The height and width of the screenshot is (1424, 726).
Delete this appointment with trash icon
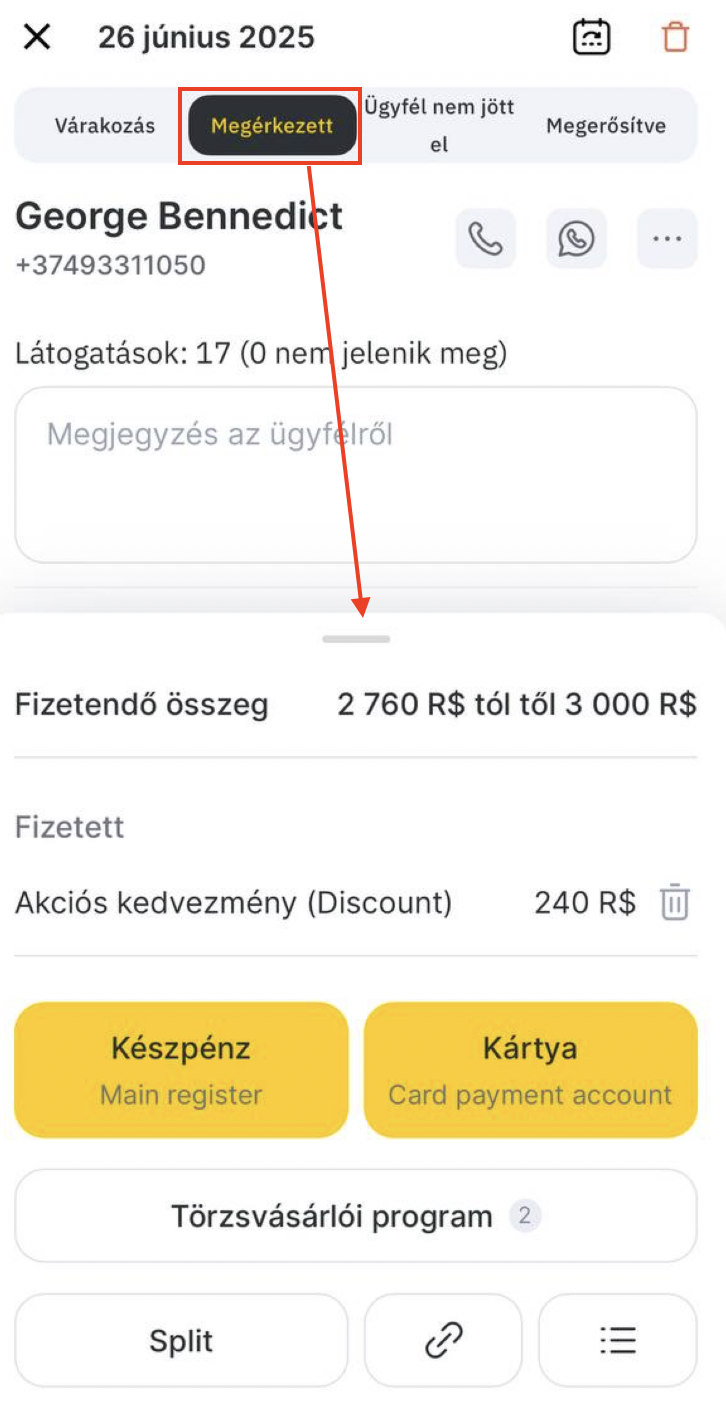click(676, 38)
